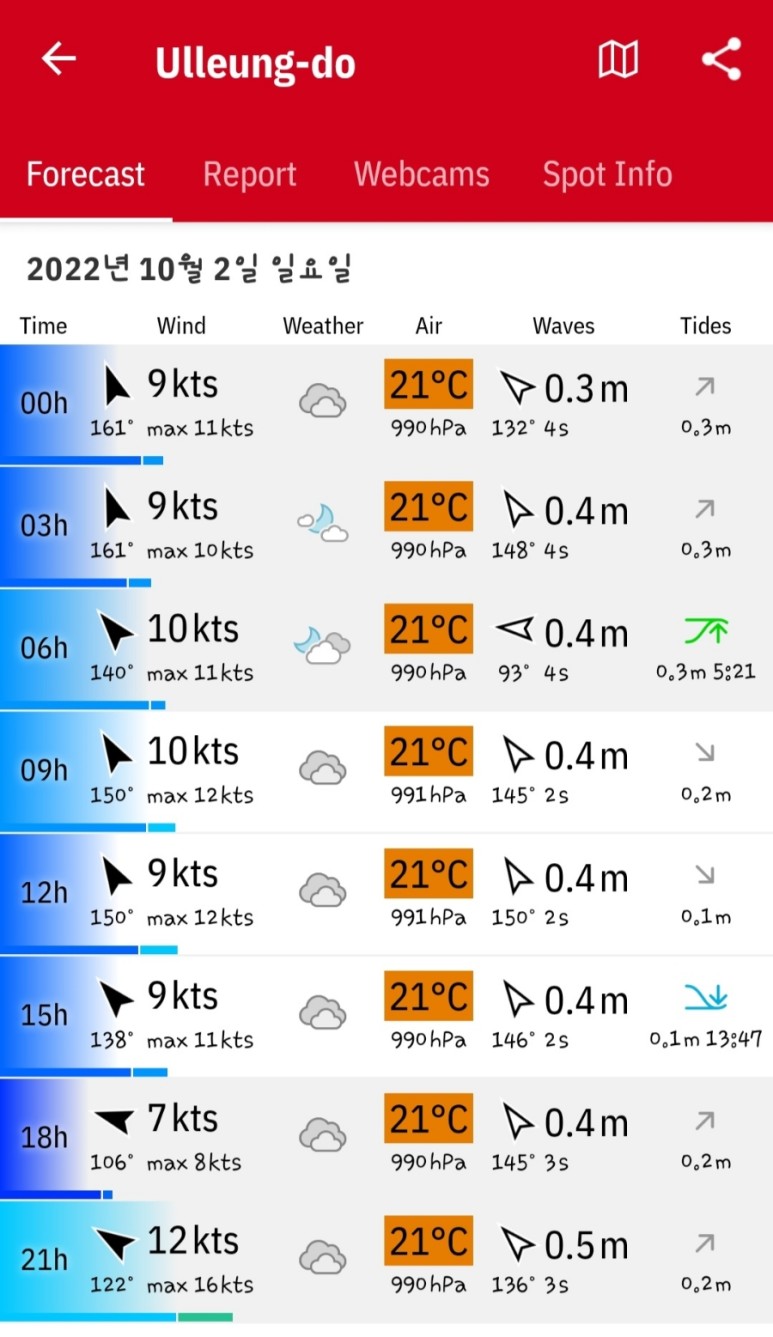
Task: Select the Forecast tab
Action: [x=86, y=175]
